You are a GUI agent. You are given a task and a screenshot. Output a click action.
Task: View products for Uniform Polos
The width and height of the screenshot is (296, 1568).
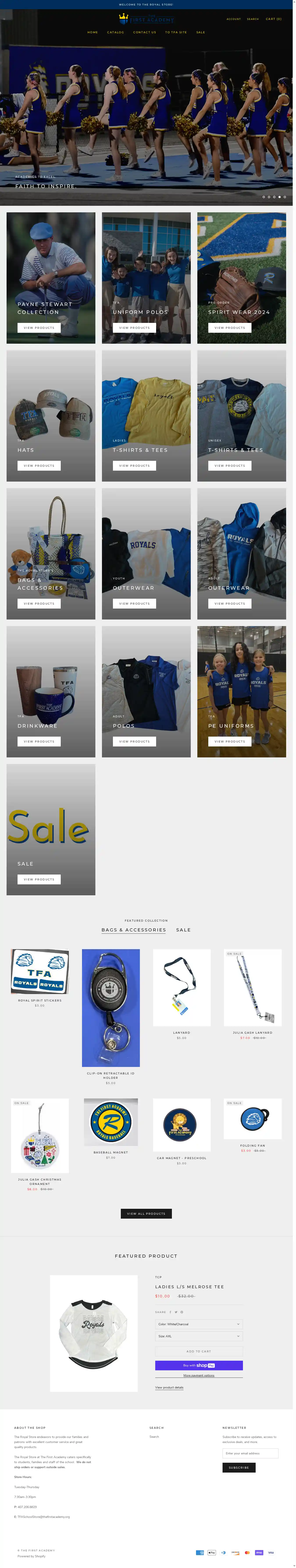pyautogui.click(x=134, y=327)
